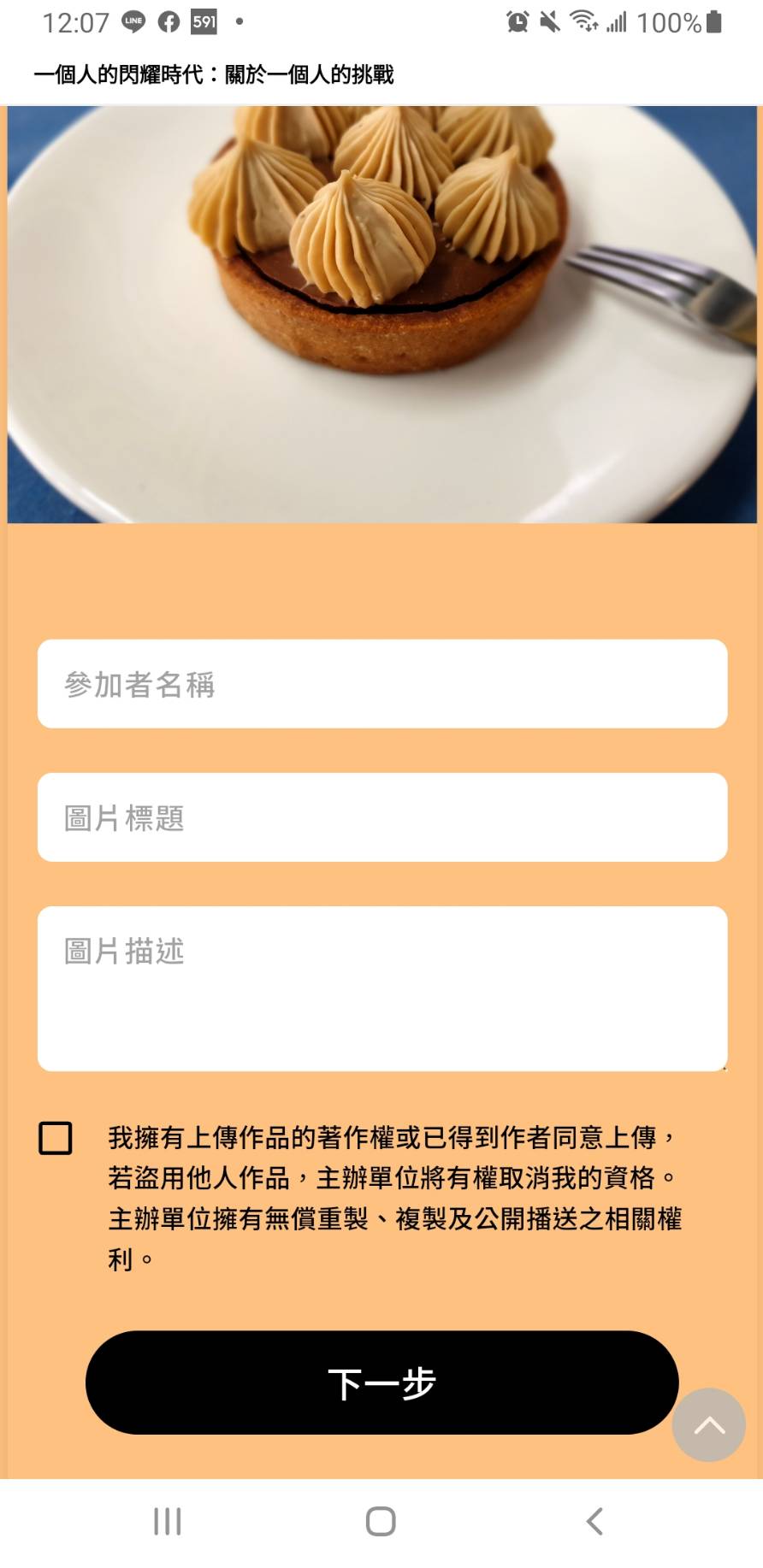
Task: Open recent apps from the navigation bar
Action: 168,1522
